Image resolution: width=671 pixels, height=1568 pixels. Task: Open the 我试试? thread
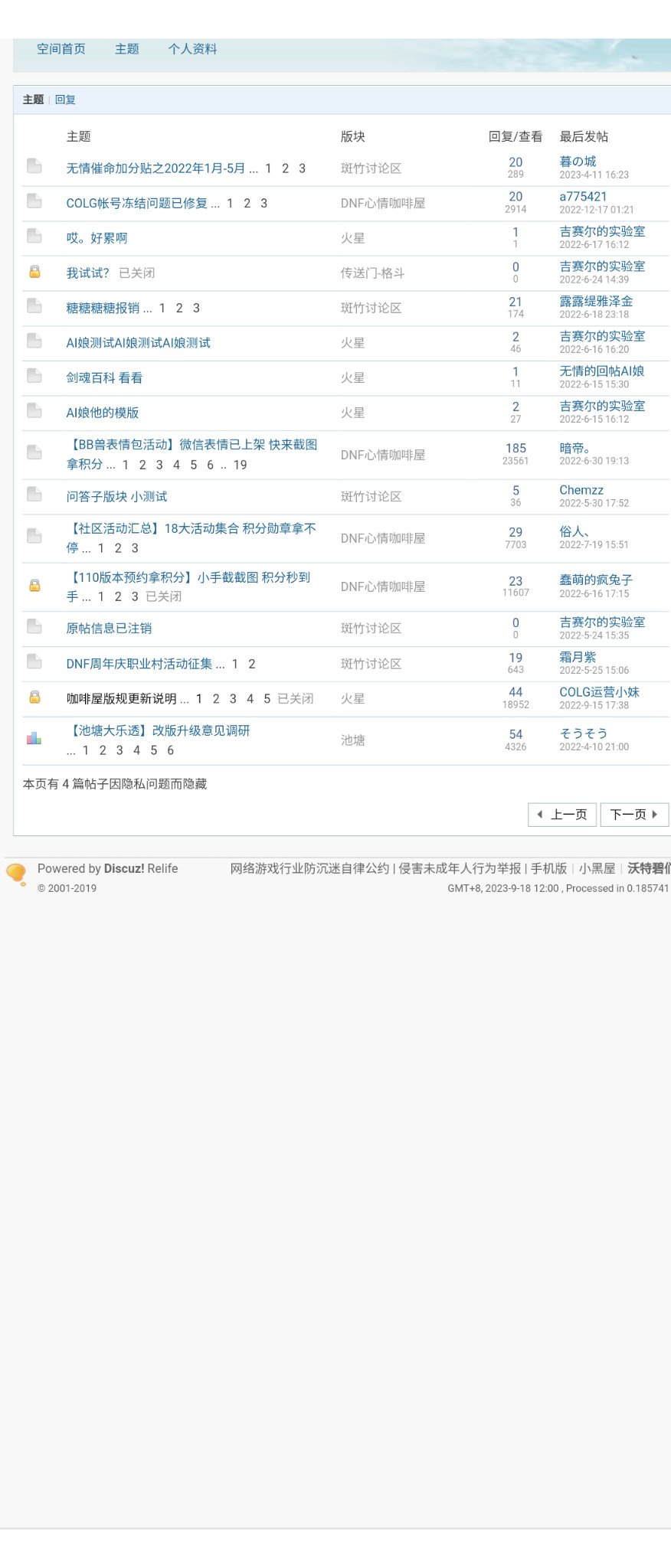(x=87, y=273)
